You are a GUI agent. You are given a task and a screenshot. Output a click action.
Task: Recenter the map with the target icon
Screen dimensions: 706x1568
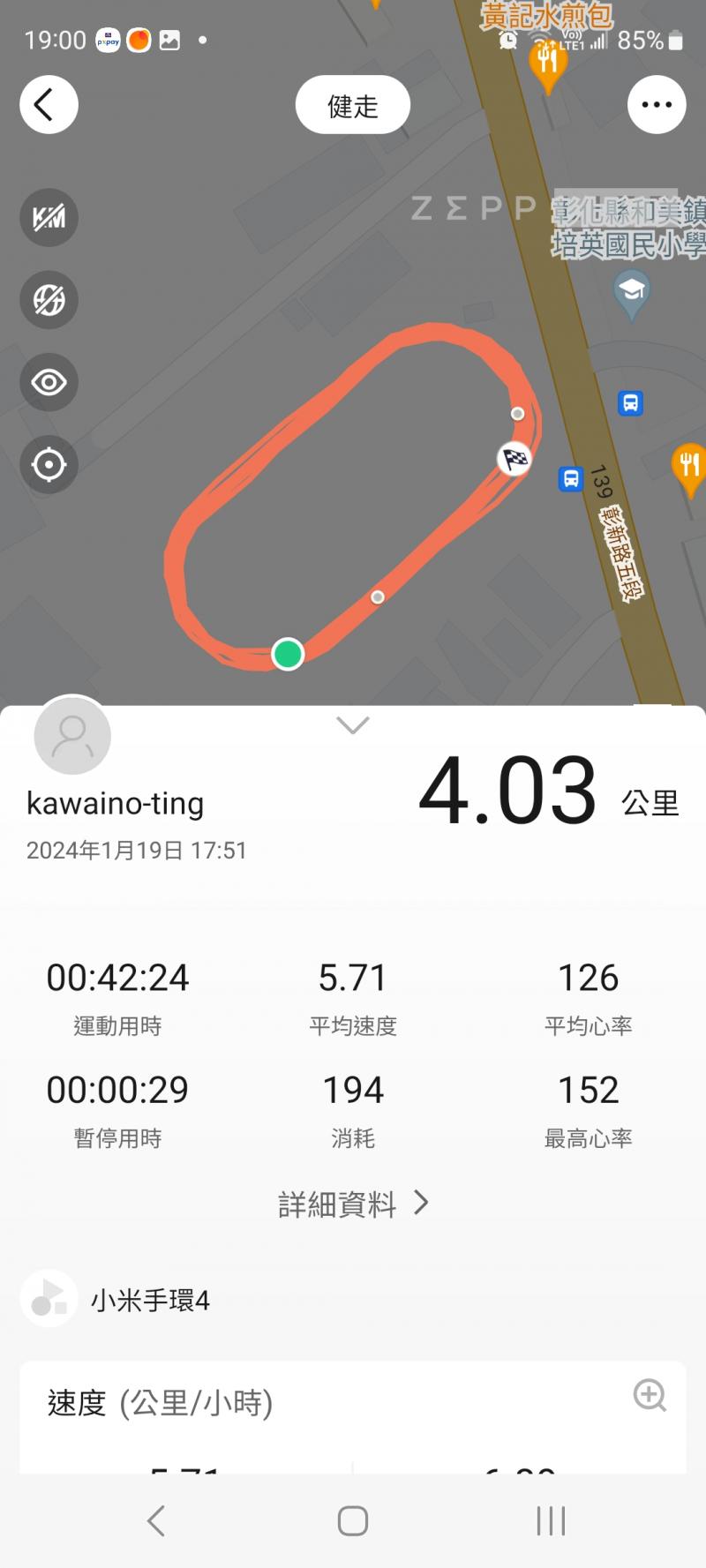(49, 464)
